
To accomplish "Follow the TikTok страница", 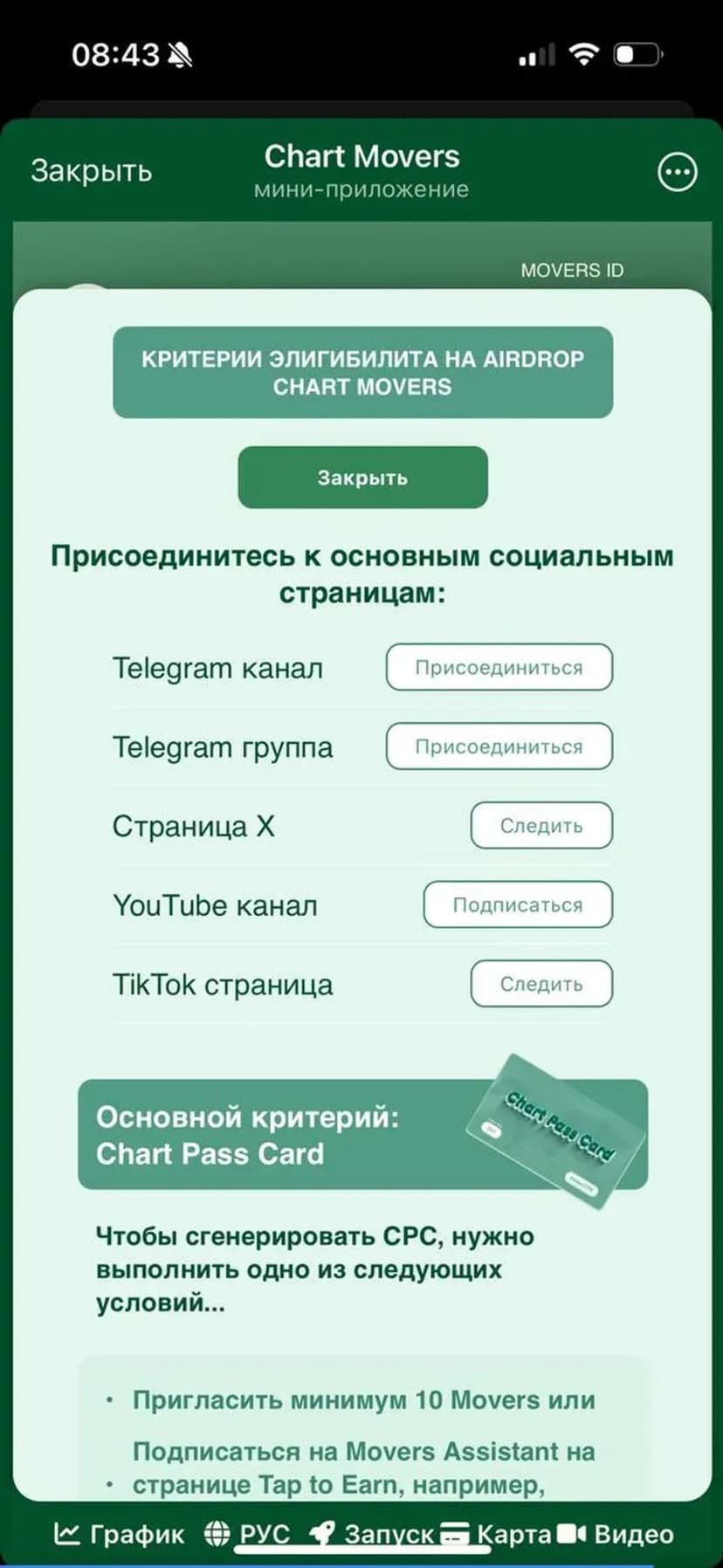I will pyautogui.click(x=541, y=984).
